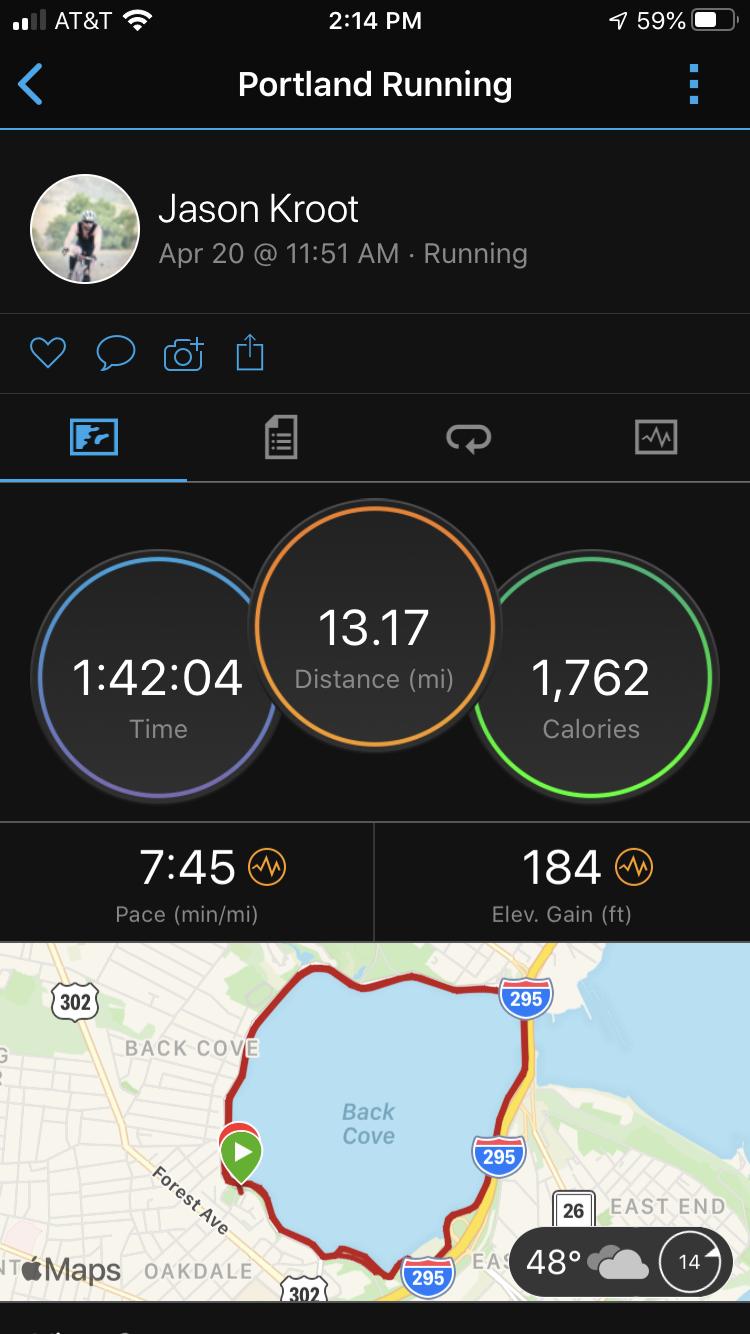Open the Pace insights icon
The image size is (750, 1334).
[267, 867]
